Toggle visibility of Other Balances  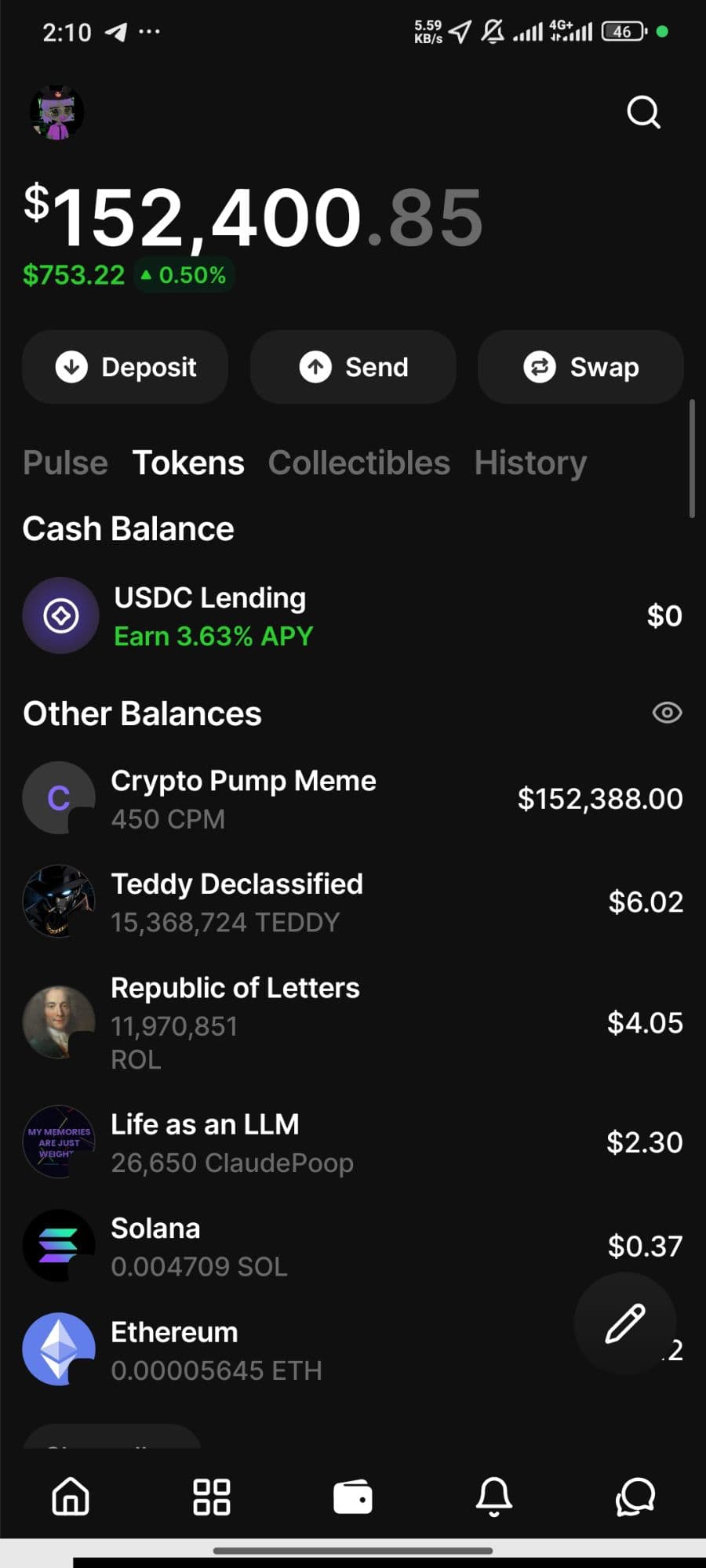[x=667, y=713]
